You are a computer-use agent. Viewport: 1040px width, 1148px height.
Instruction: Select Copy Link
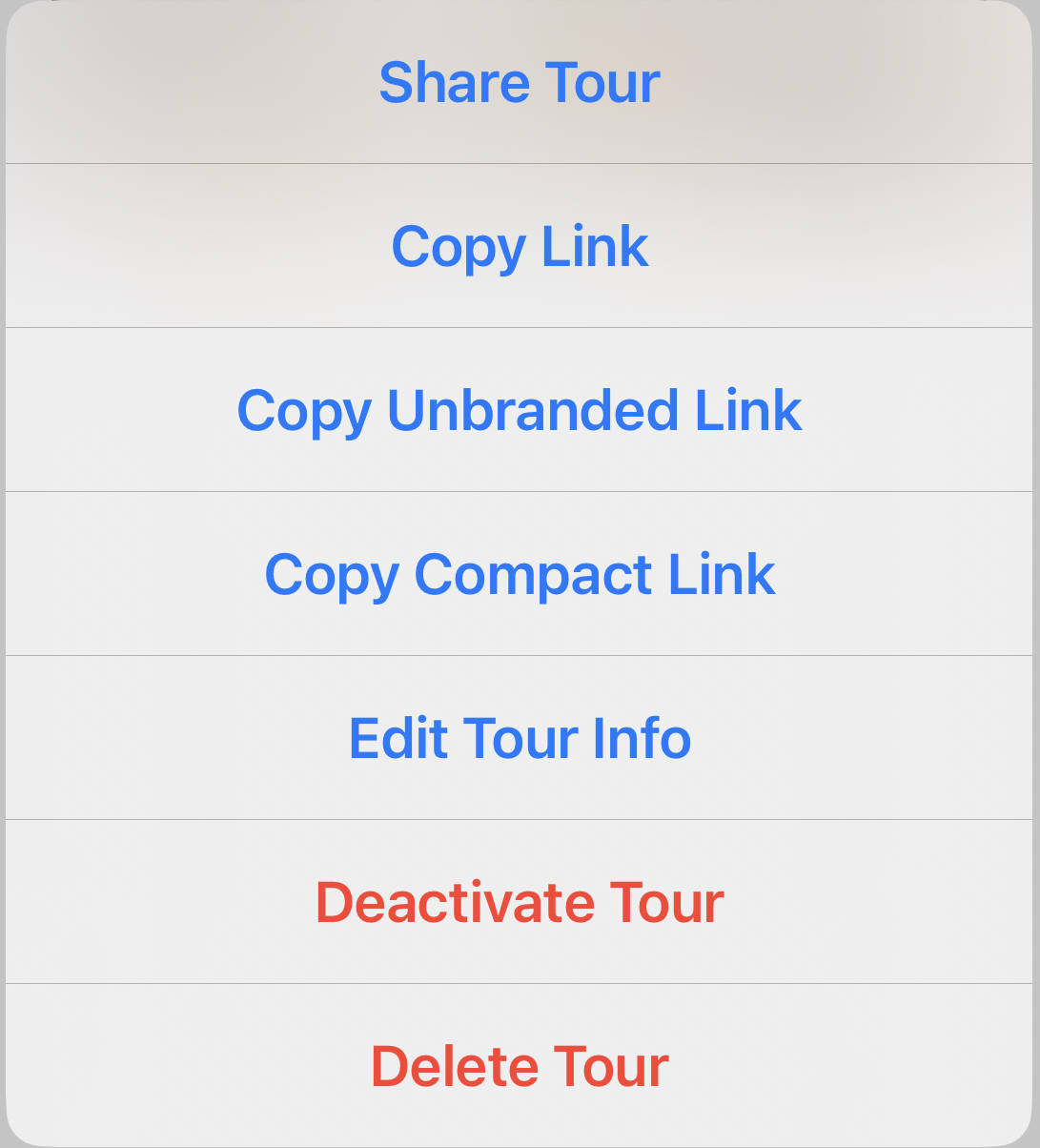coord(520,247)
